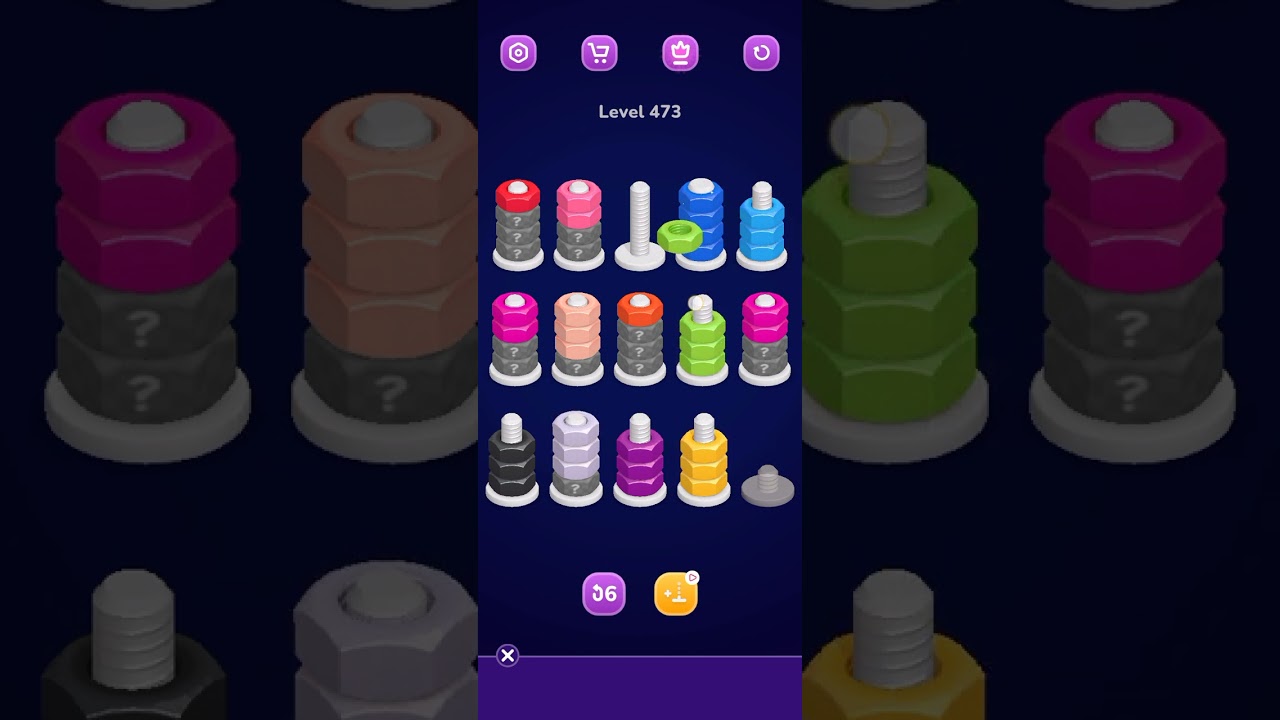Select the bolt with the lavender nuts
Image resolution: width=1280 pixels, height=720 pixels.
point(575,459)
